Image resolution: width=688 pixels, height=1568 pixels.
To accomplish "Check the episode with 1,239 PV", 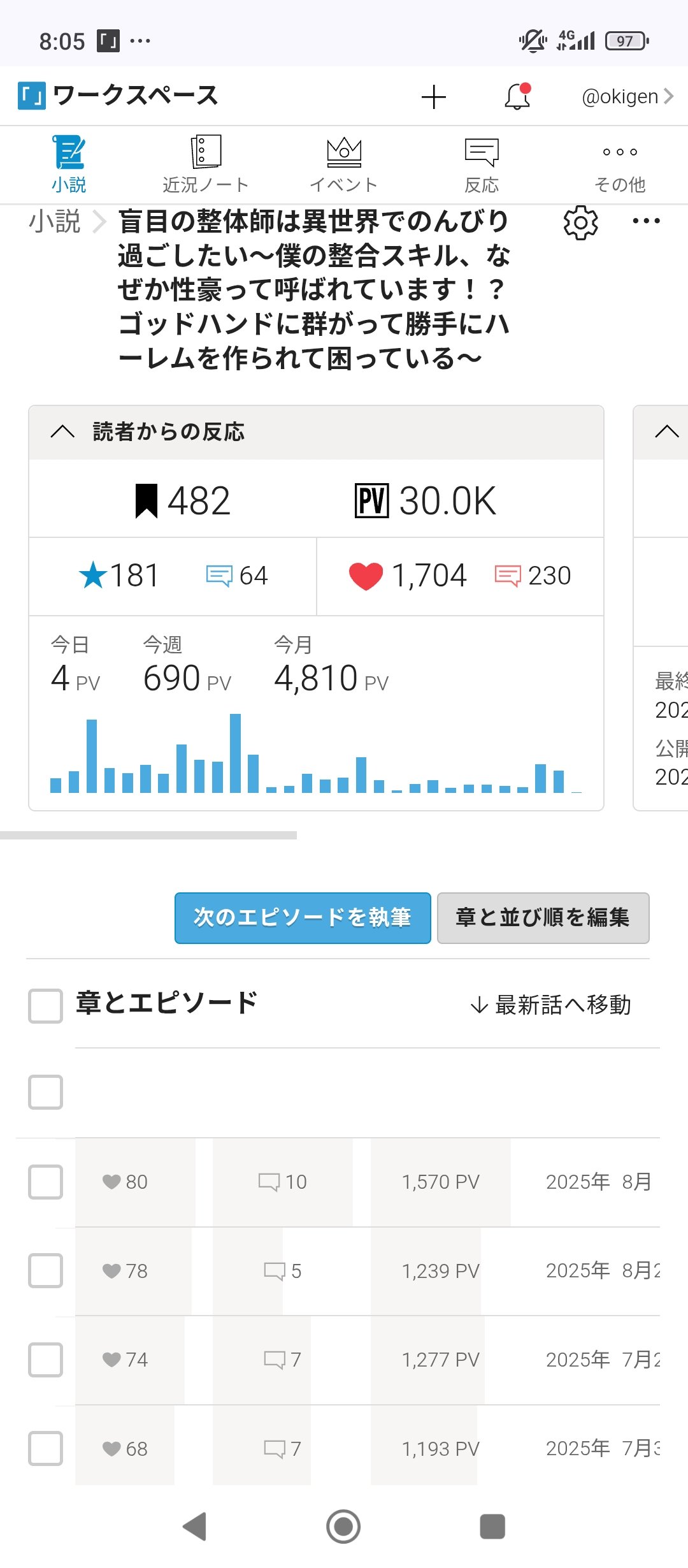I will [x=45, y=1271].
